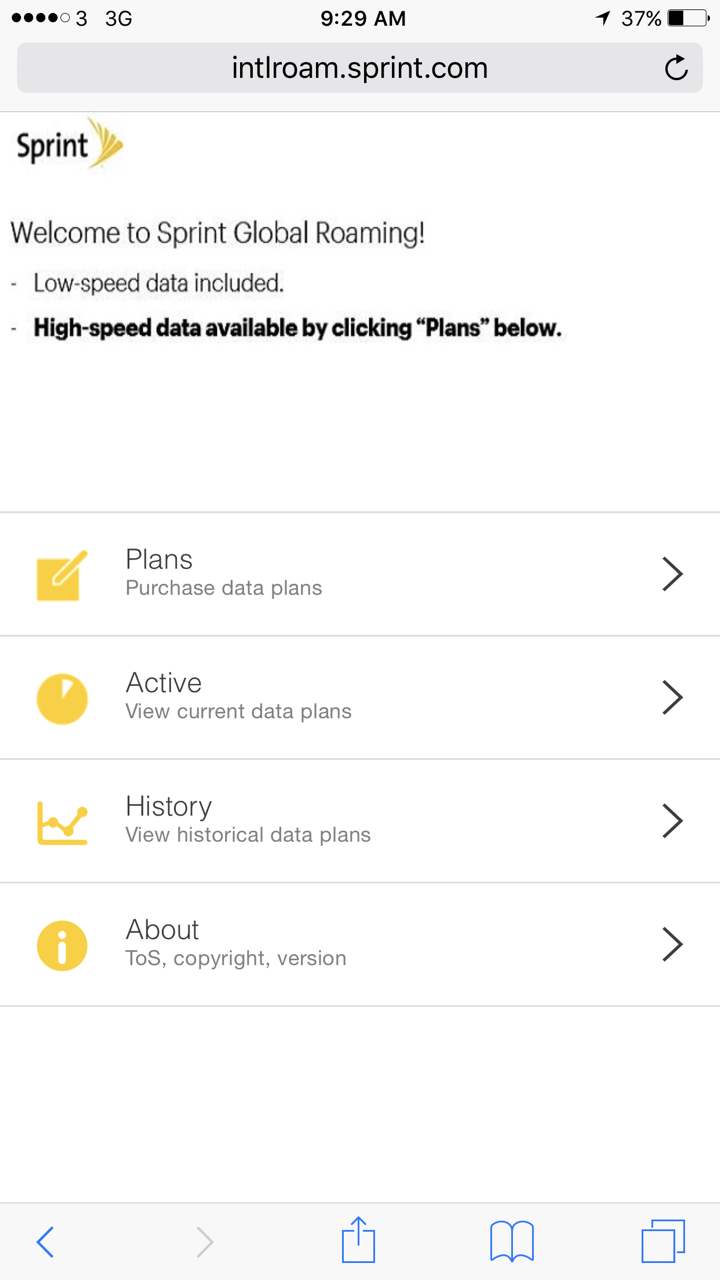Screen dimensions: 720x1280
Task: Open History of data plans
Action: (x=360, y=820)
